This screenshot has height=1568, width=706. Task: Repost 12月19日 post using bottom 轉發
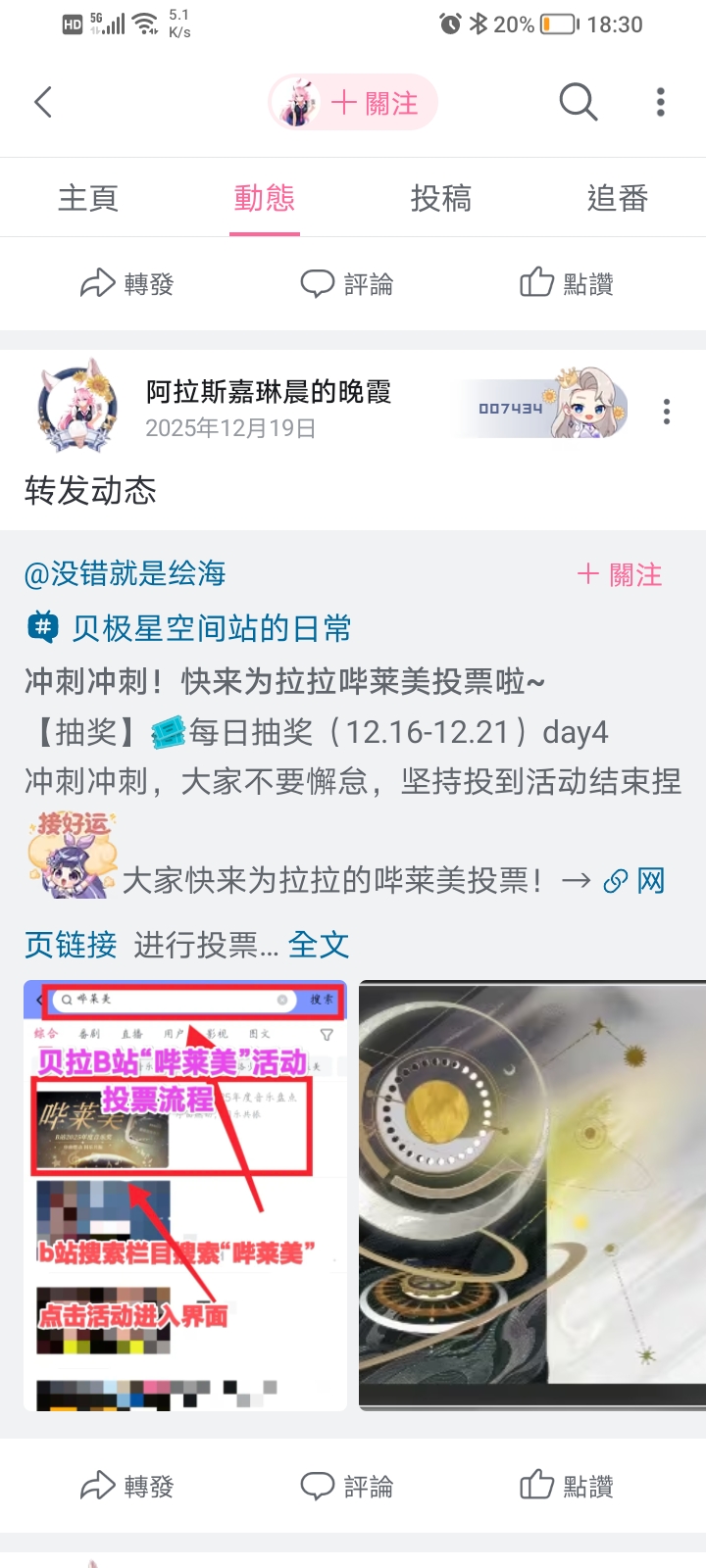coord(127,1486)
